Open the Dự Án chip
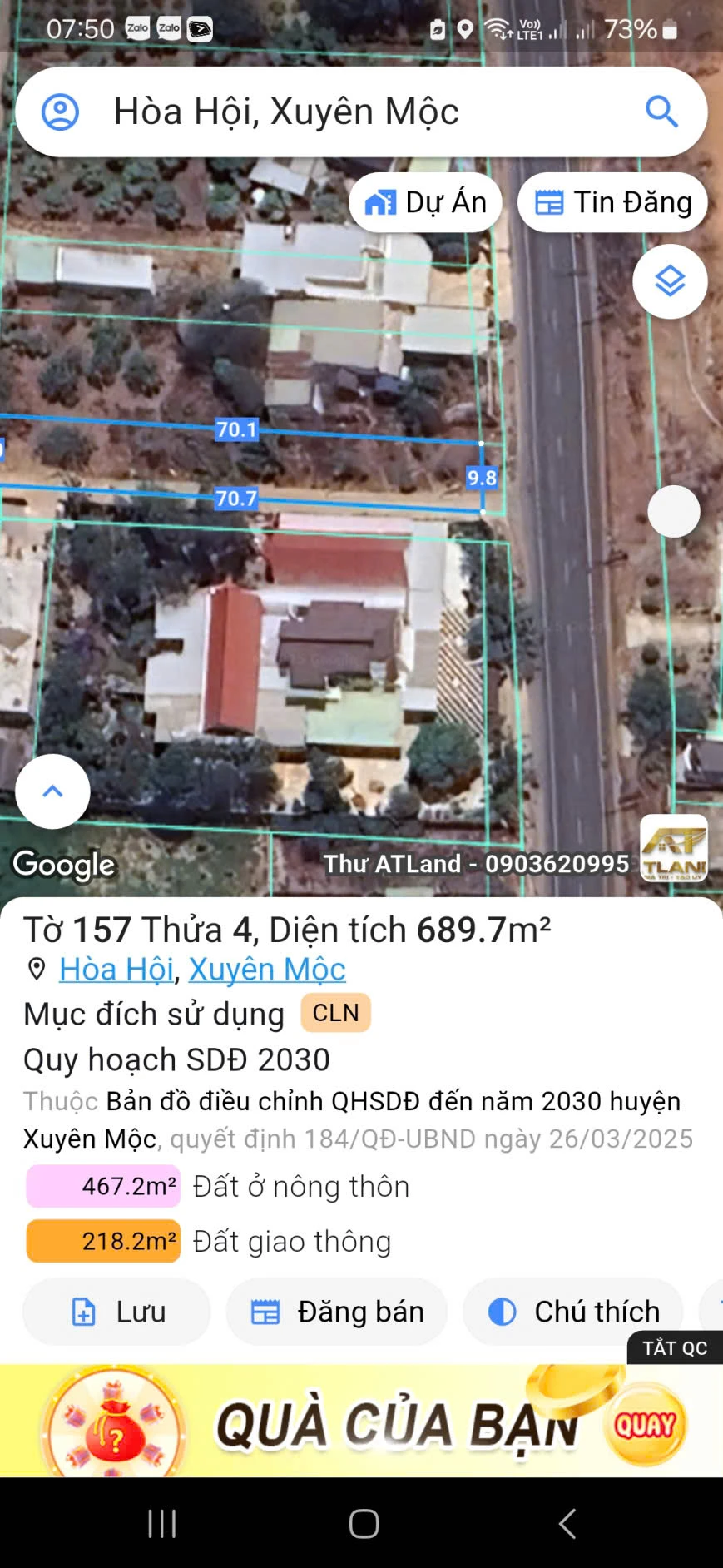The image size is (723, 1568). tap(425, 202)
